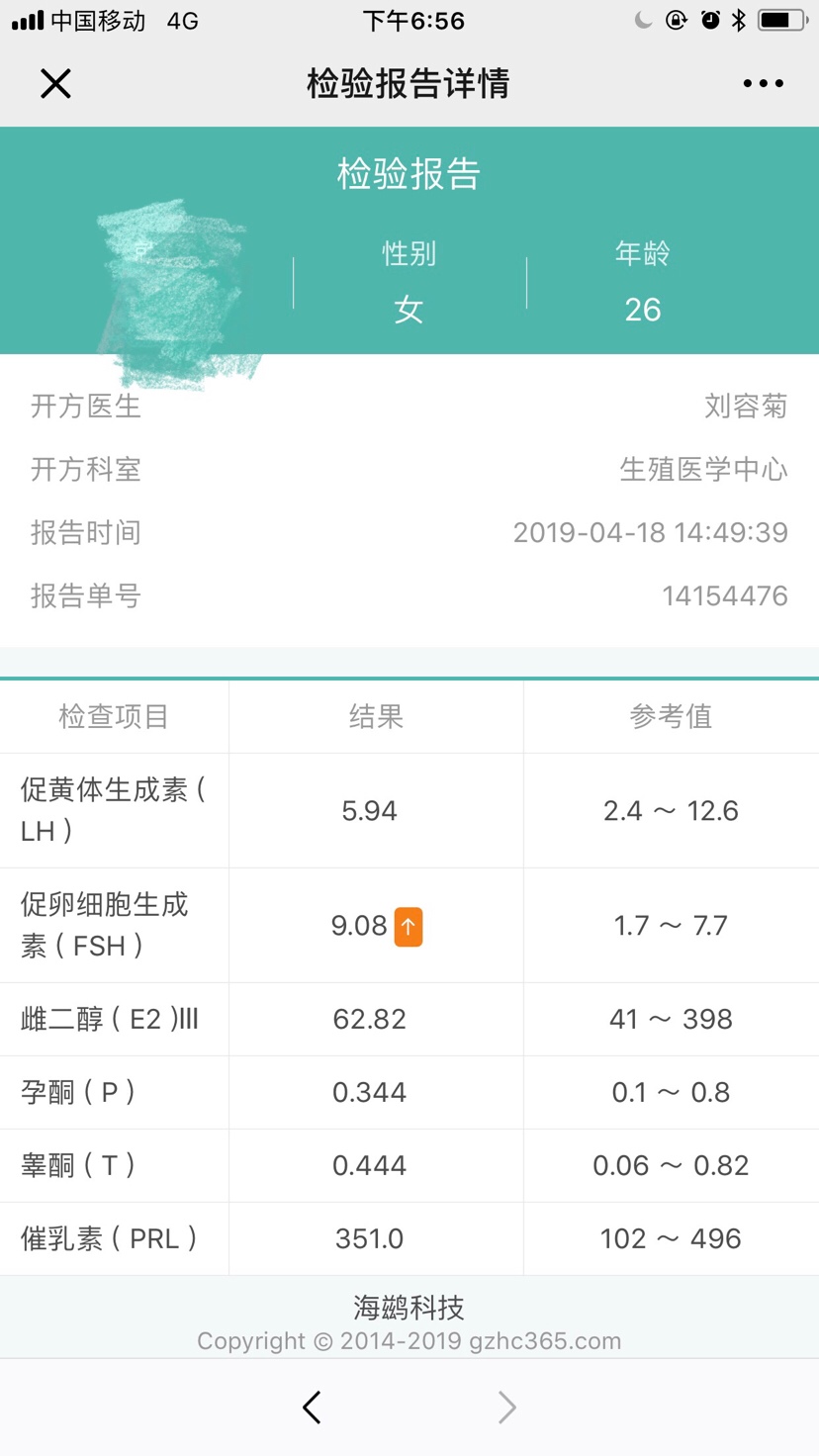Tap the right chevron to view next report
The width and height of the screenshot is (819, 1456).
tap(506, 1408)
